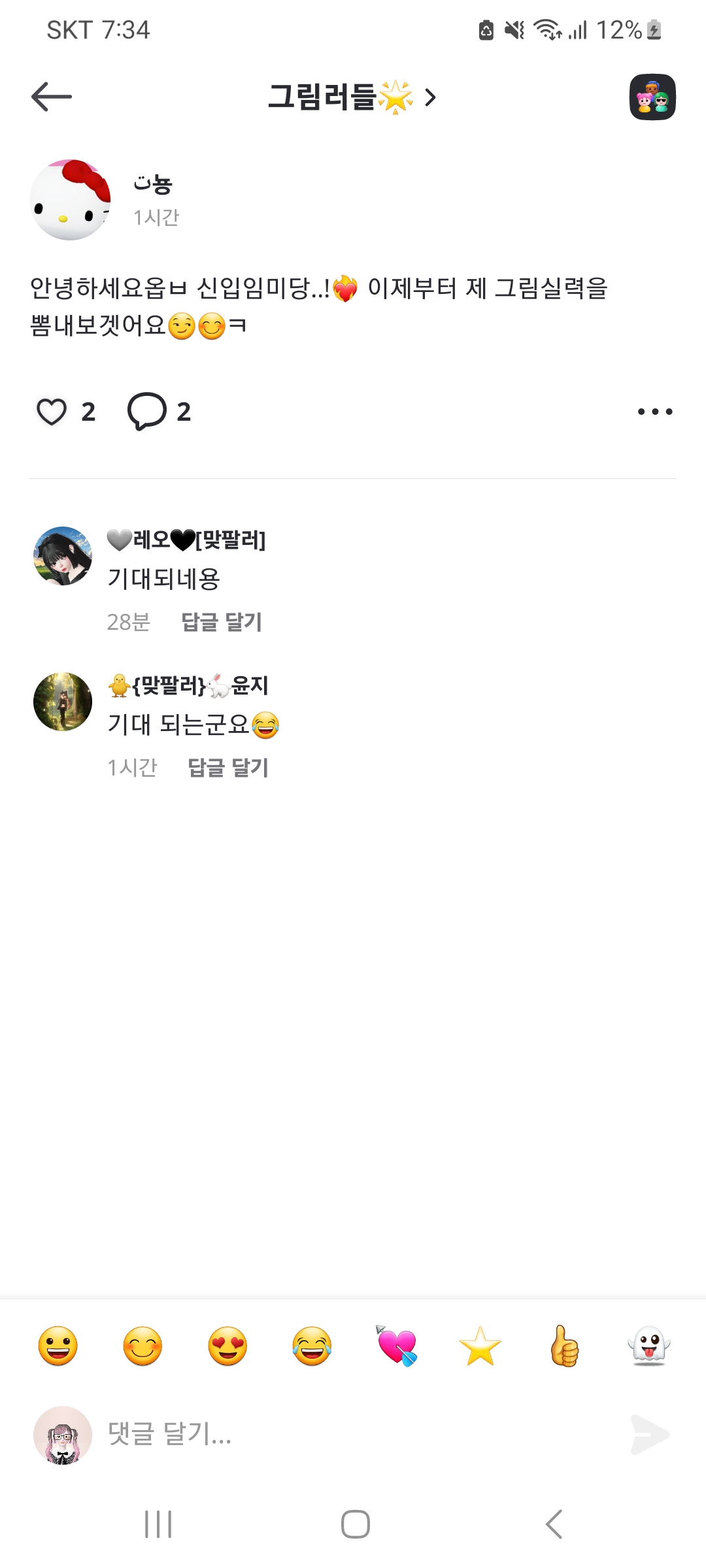Viewport: 706px width, 1568px height.
Task: Open 윤지's profile avatar
Action: [x=63, y=702]
